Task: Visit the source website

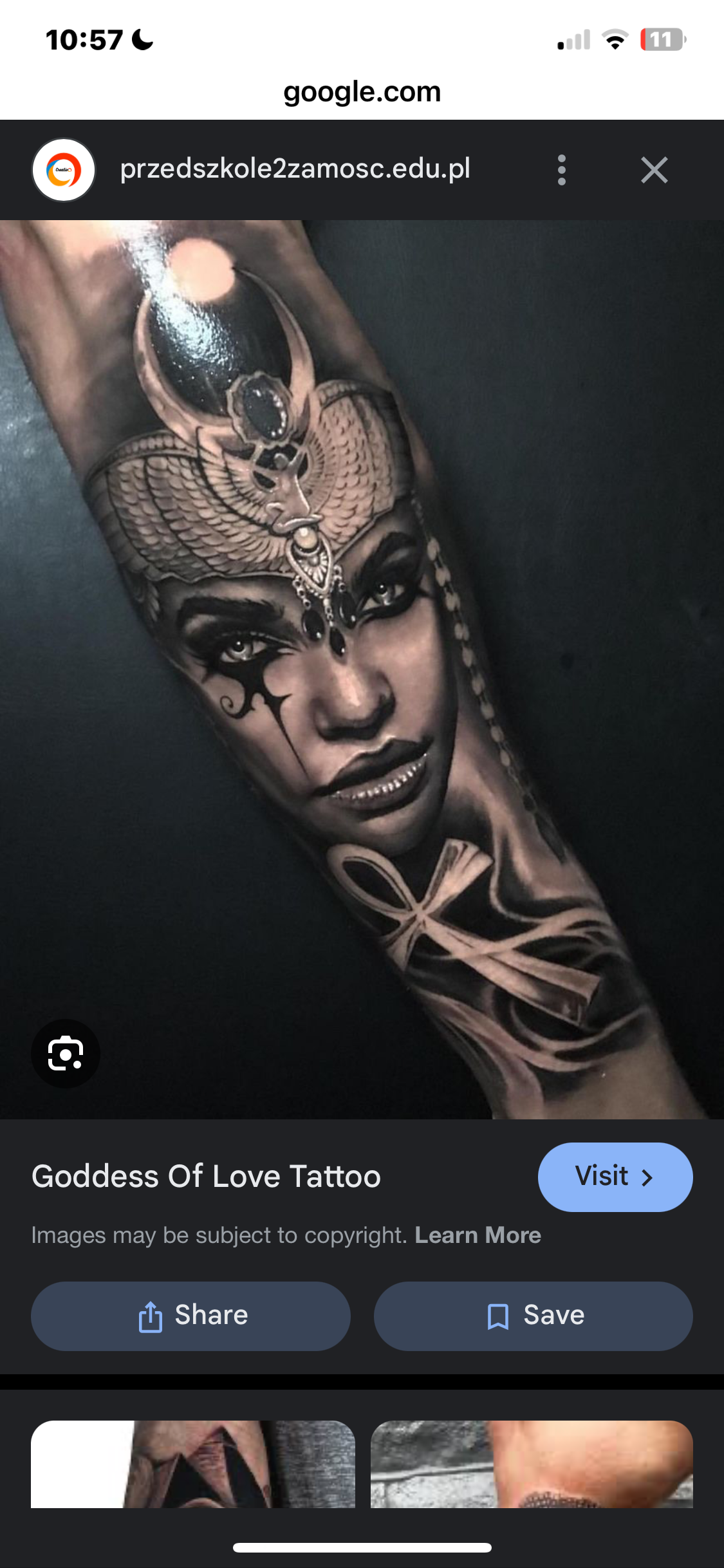Action: [615, 1177]
